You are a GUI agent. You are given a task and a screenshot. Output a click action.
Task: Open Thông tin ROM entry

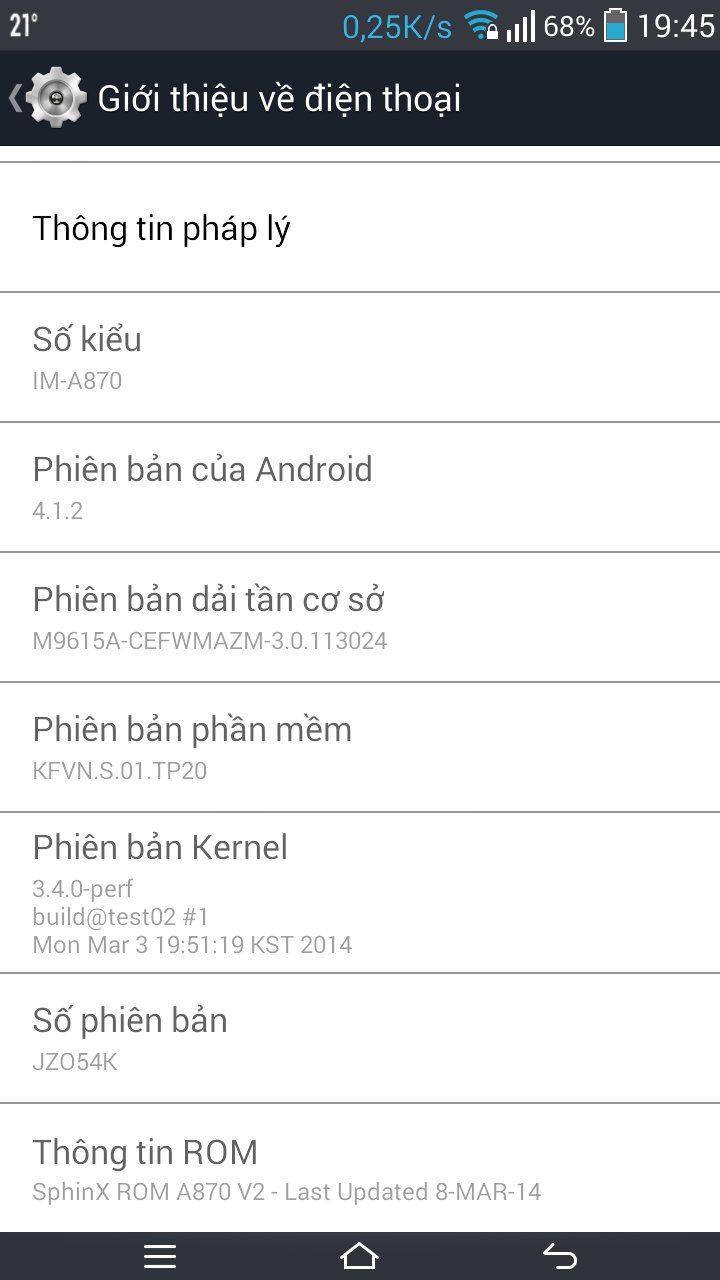pos(360,1168)
